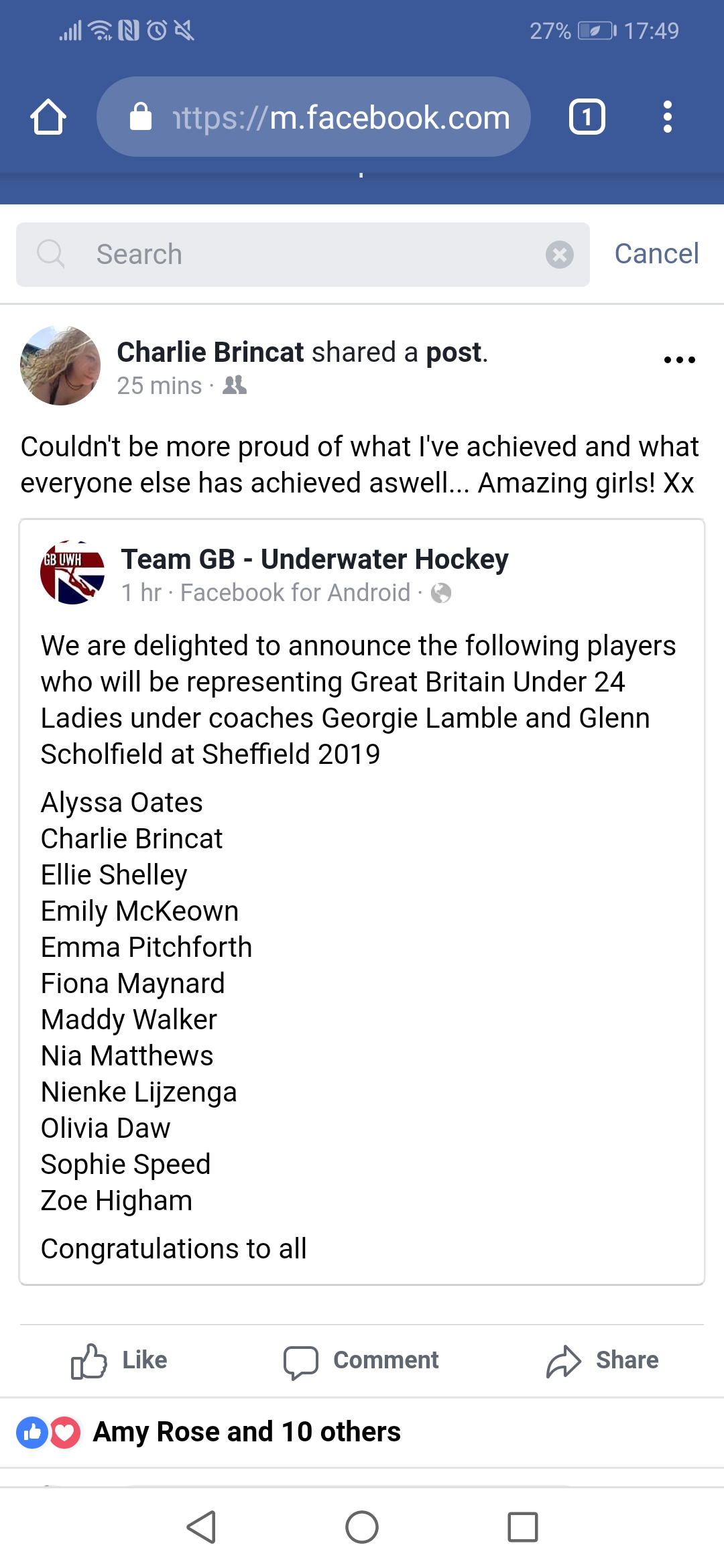Open recent apps from the navigation bar
The image size is (724, 1568).
pos(523,1527)
